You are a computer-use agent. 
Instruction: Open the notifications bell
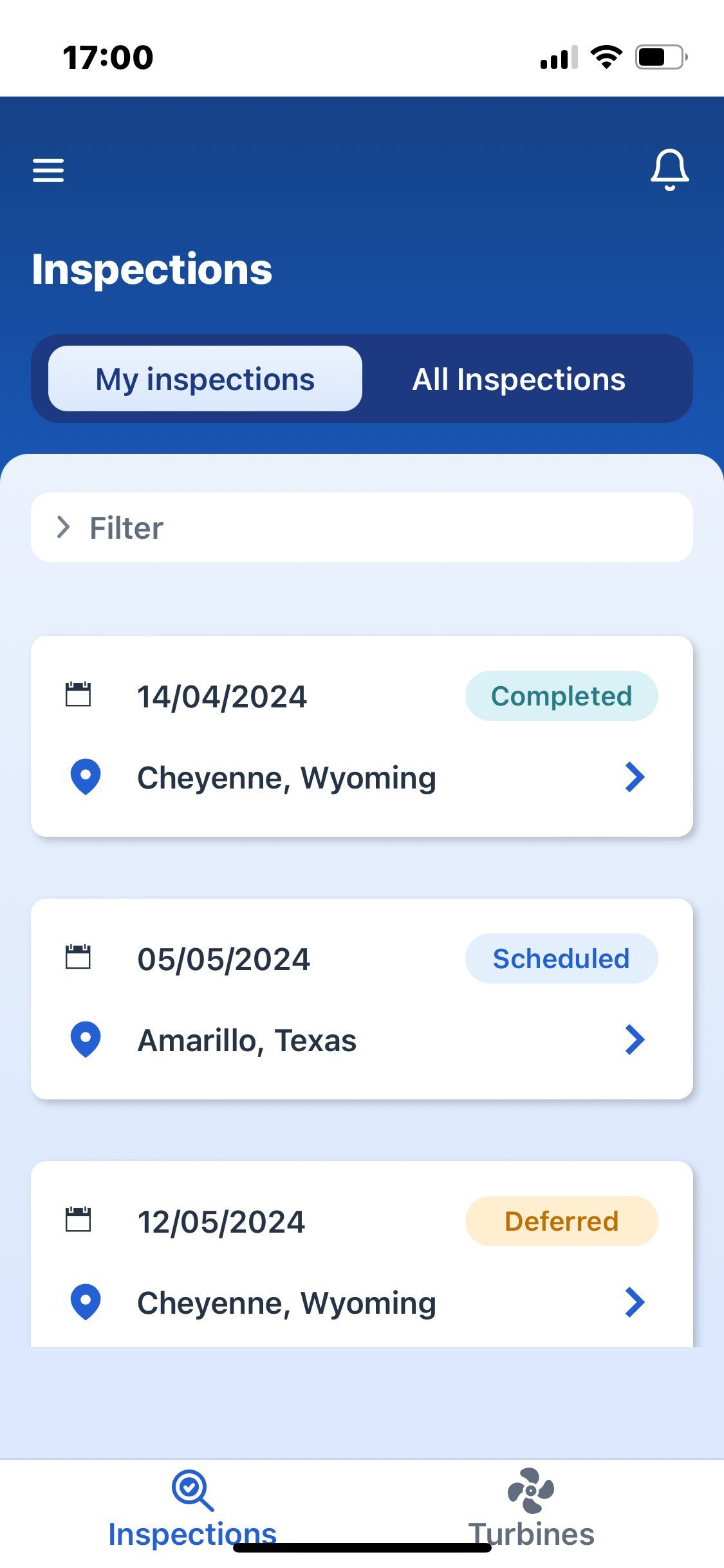click(x=669, y=170)
